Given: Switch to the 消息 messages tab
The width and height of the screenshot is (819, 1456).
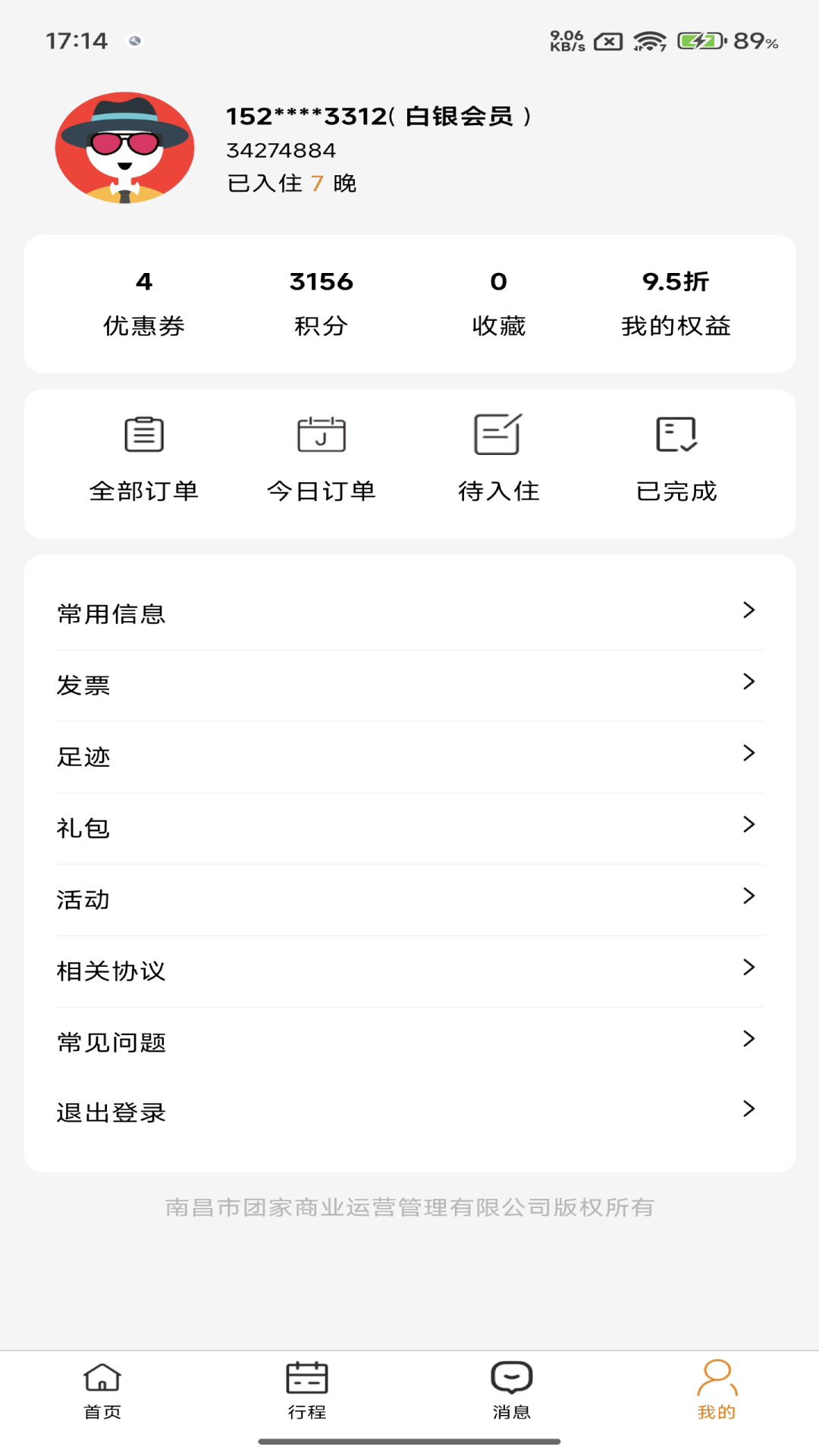Looking at the screenshot, I should point(512,1392).
